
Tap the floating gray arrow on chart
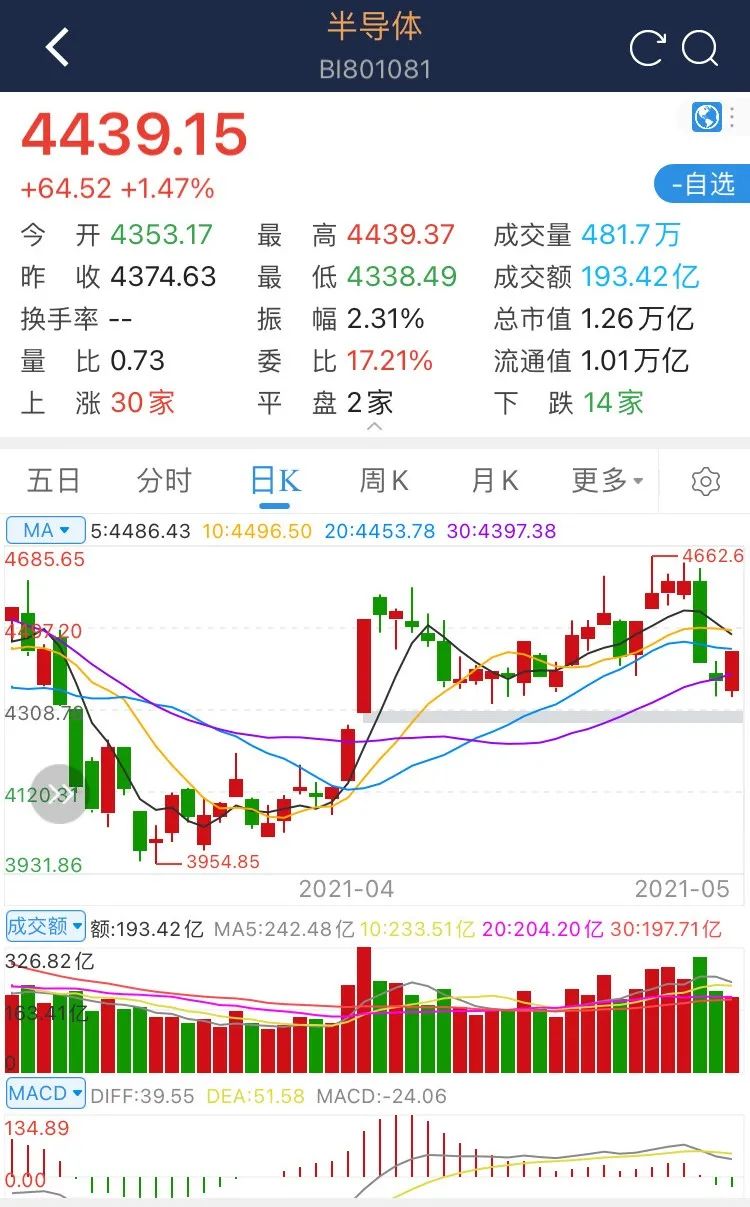pyautogui.click(x=60, y=794)
